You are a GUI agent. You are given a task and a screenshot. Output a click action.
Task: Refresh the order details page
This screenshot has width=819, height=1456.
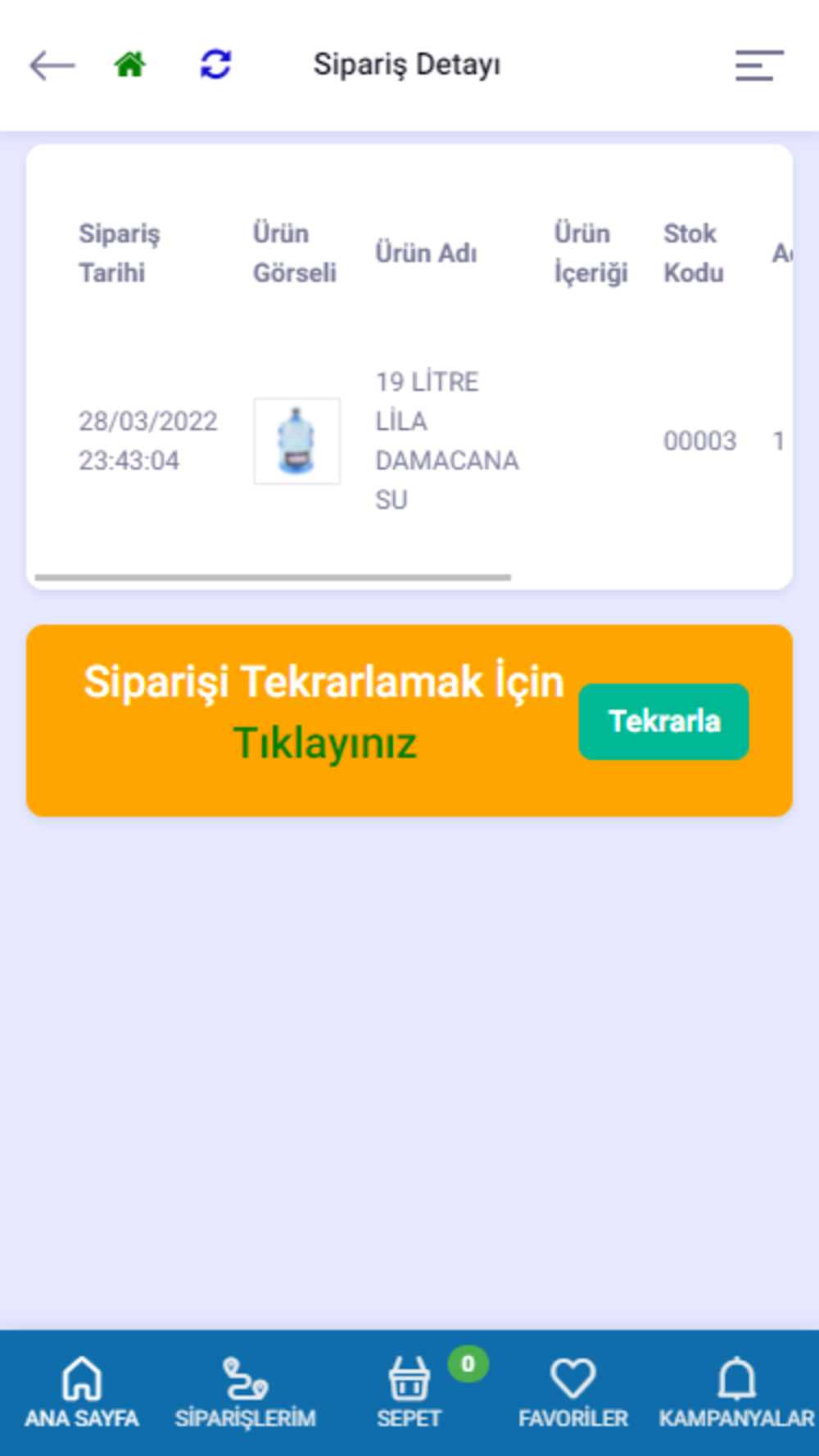point(215,64)
